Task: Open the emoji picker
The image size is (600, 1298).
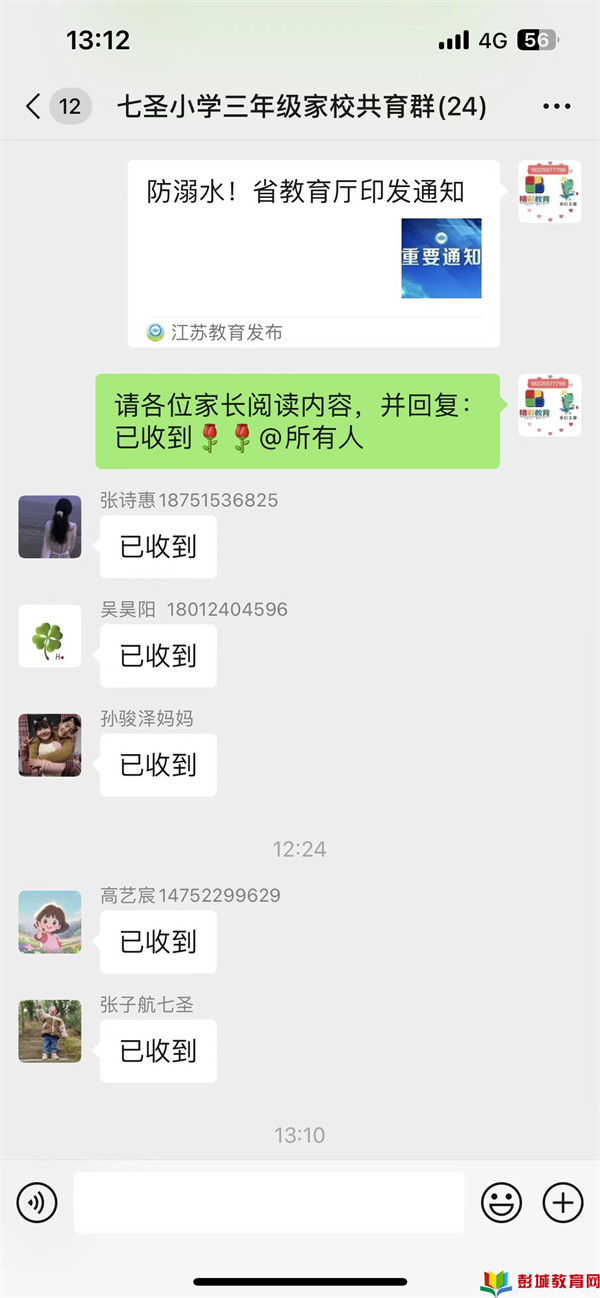Action: (501, 1202)
